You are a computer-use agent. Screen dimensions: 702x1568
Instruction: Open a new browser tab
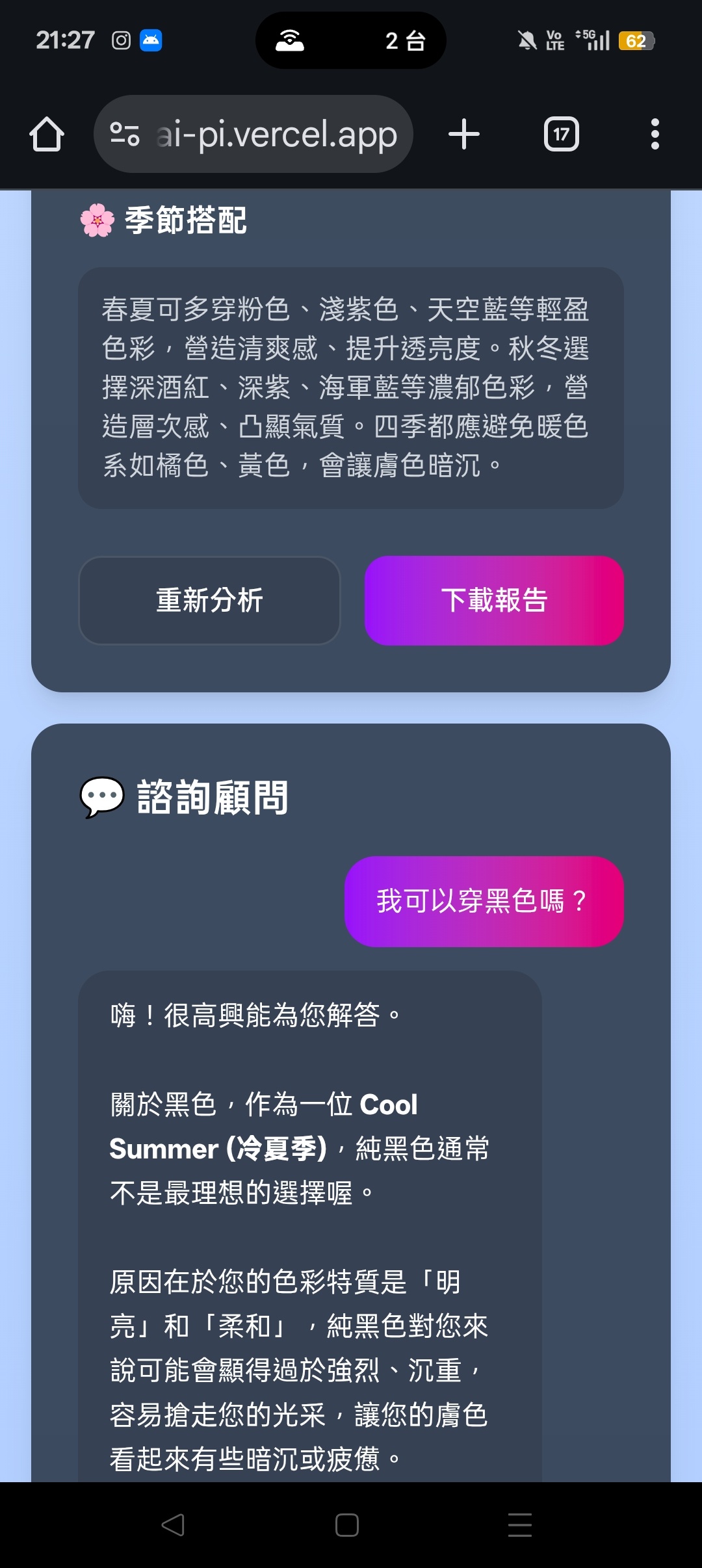464,135
